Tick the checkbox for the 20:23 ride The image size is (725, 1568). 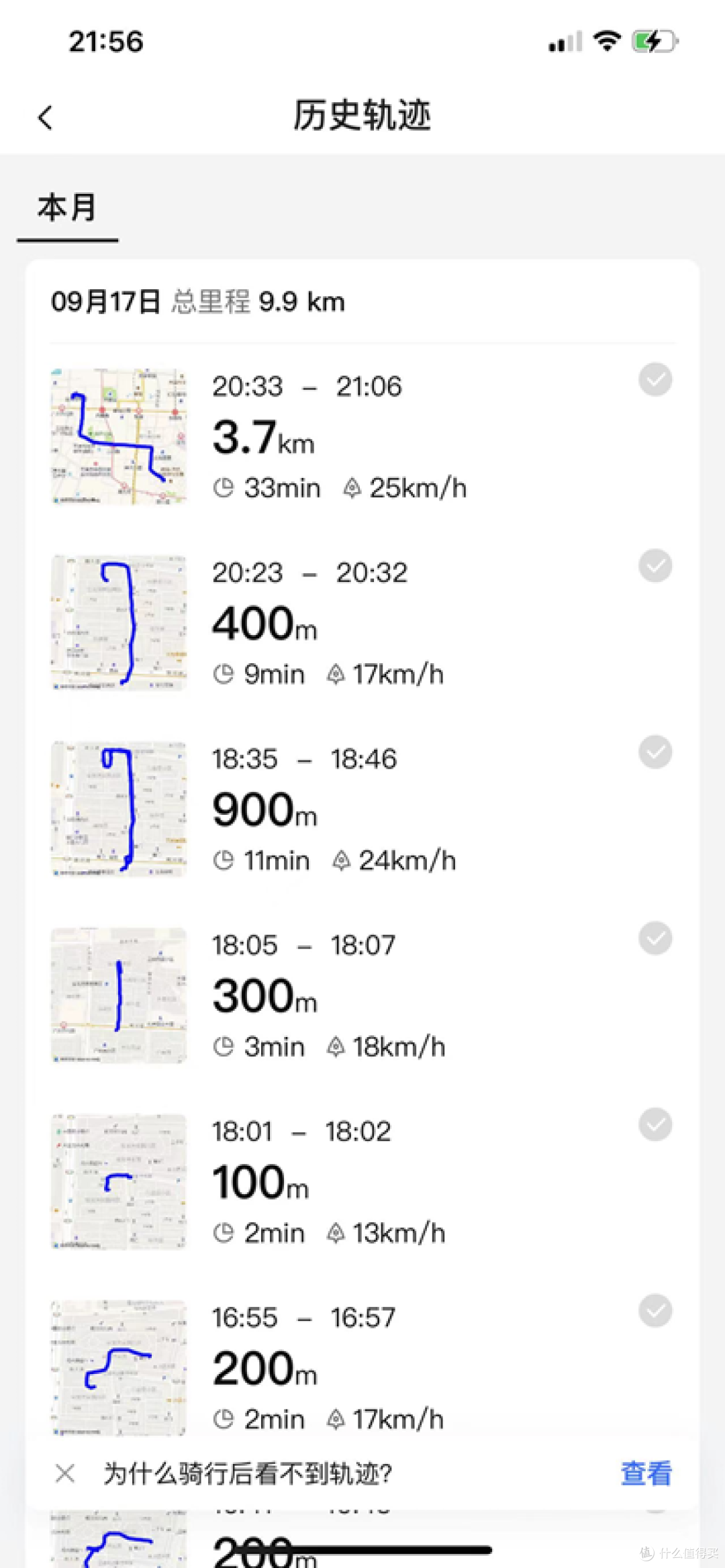click(655, 566)
